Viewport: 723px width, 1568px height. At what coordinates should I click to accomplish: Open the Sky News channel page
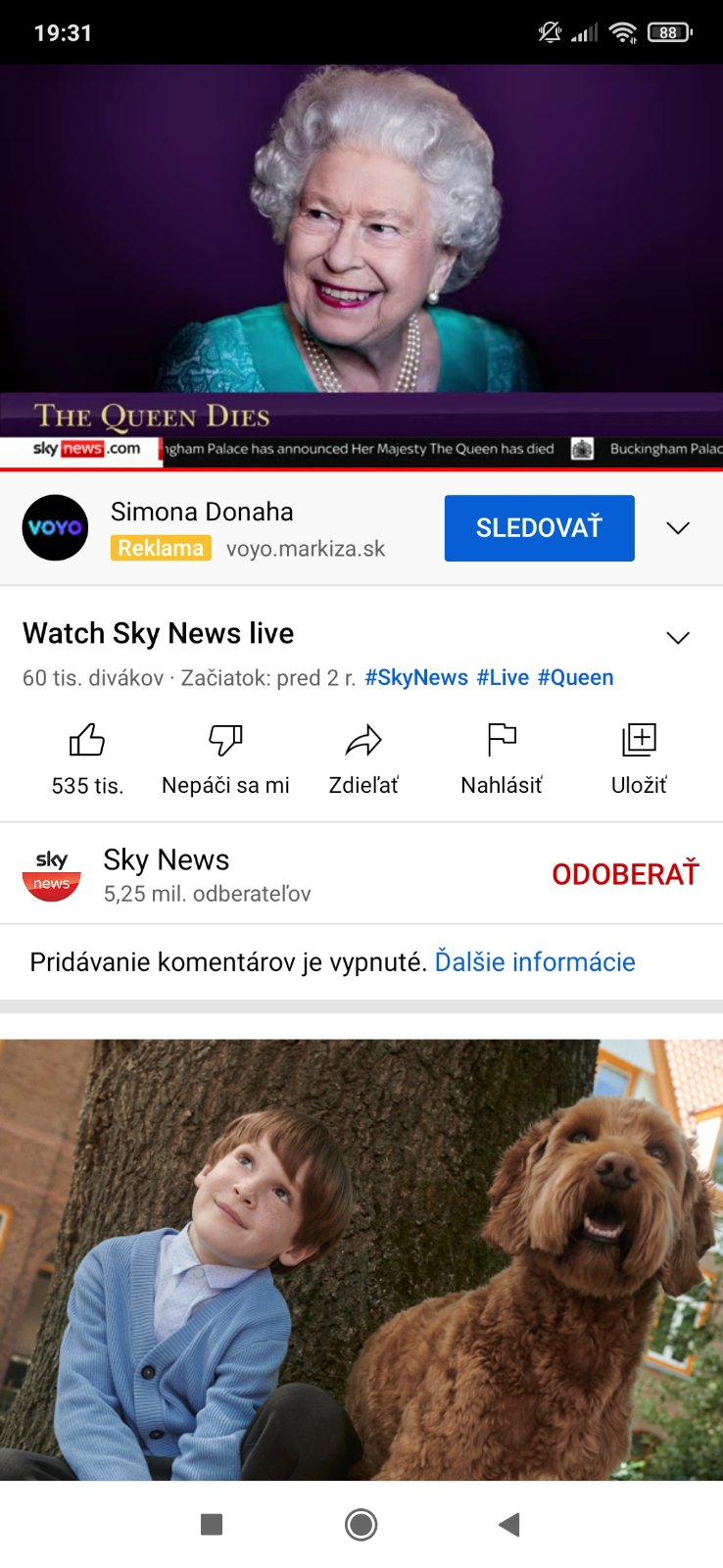click(166, 873)
